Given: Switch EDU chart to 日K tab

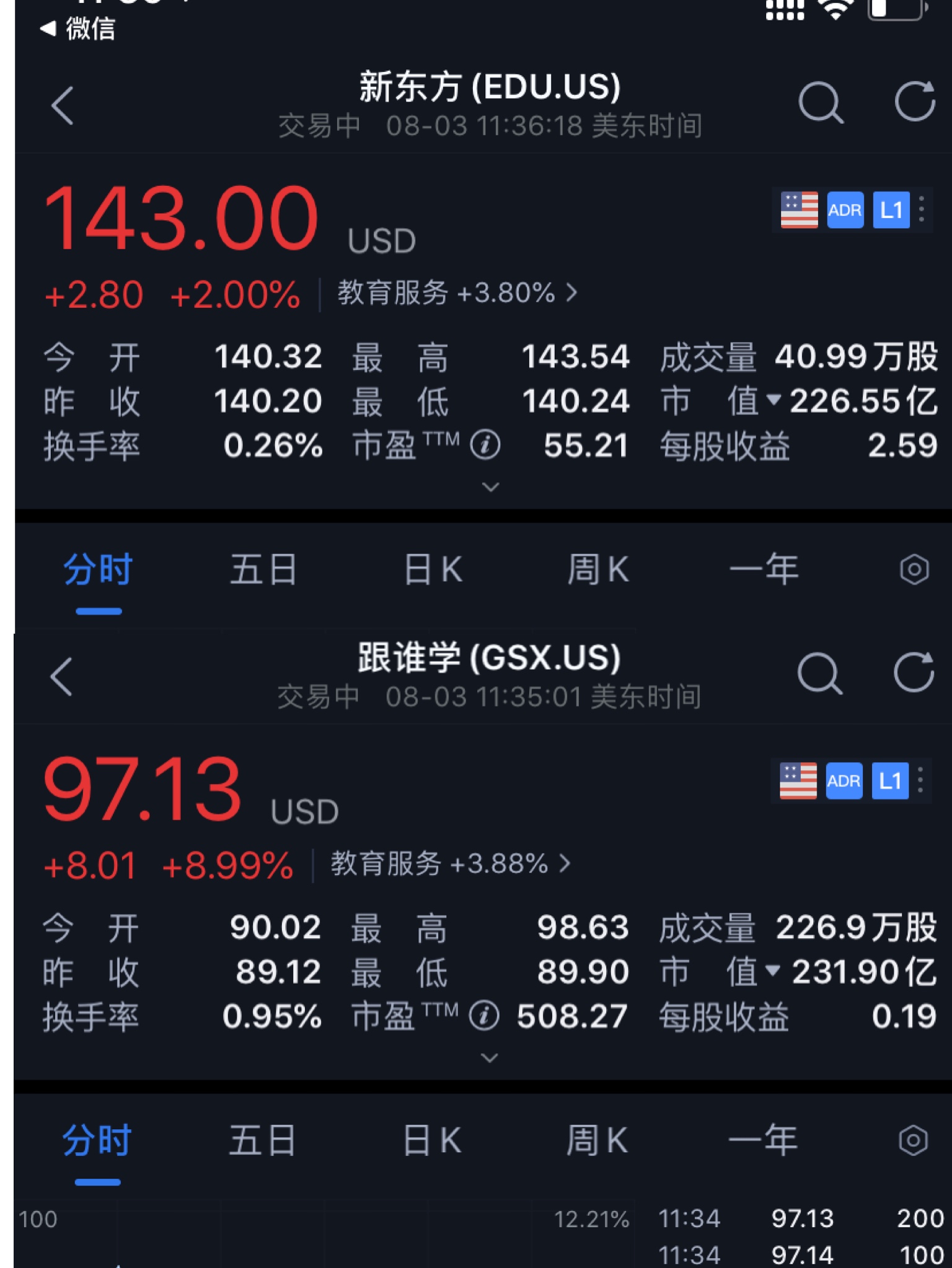Looking at the screenshot, I should (x=434, y=567).
